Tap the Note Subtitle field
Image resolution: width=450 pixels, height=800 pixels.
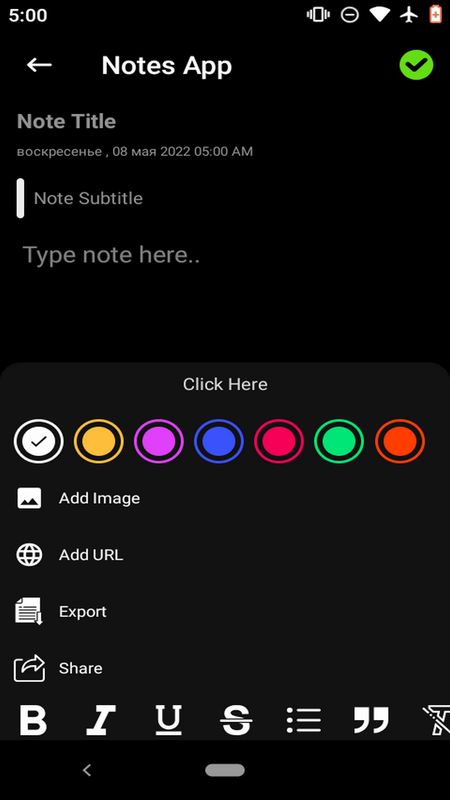click(x=233, y=198)
